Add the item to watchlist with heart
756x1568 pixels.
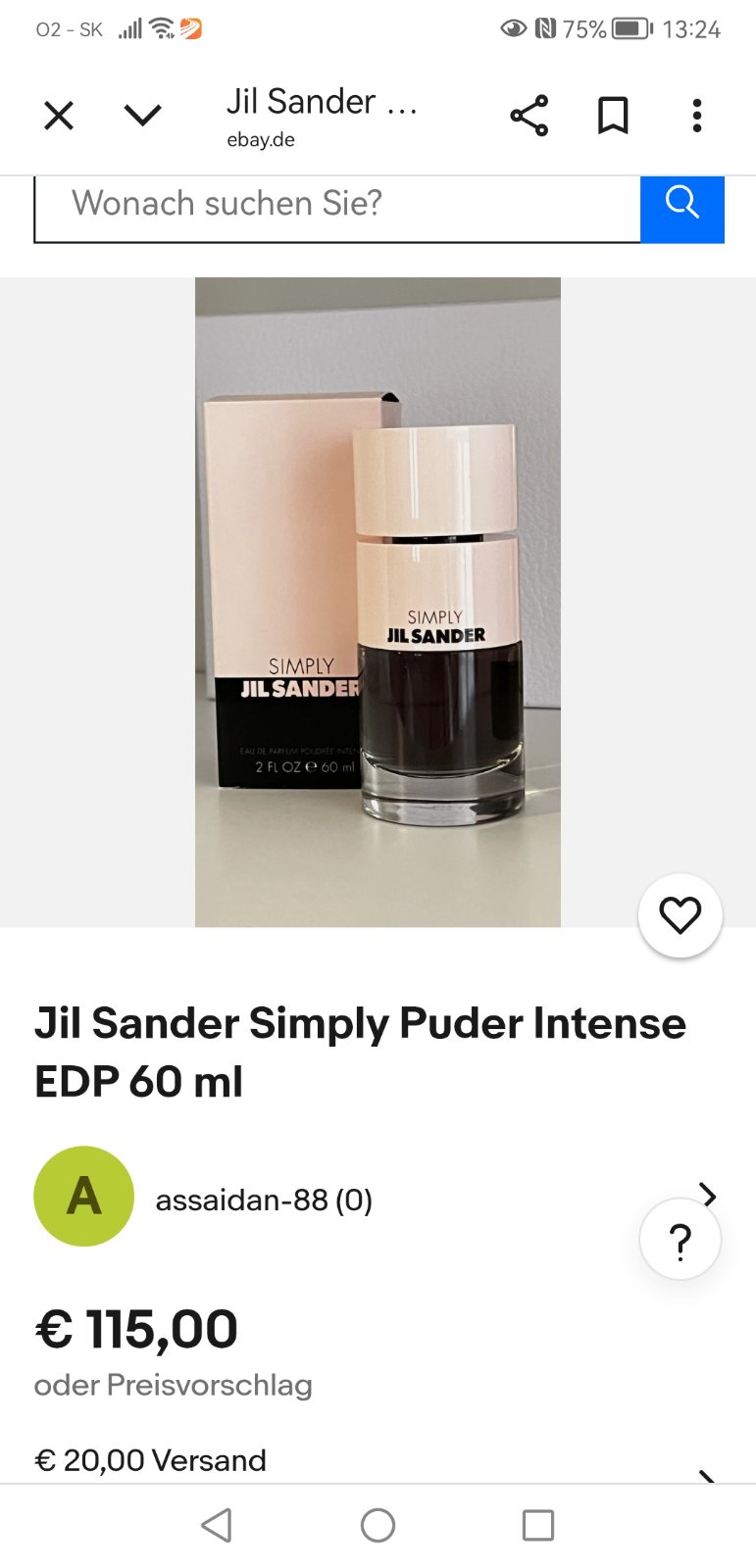click(x=680, y=915)
